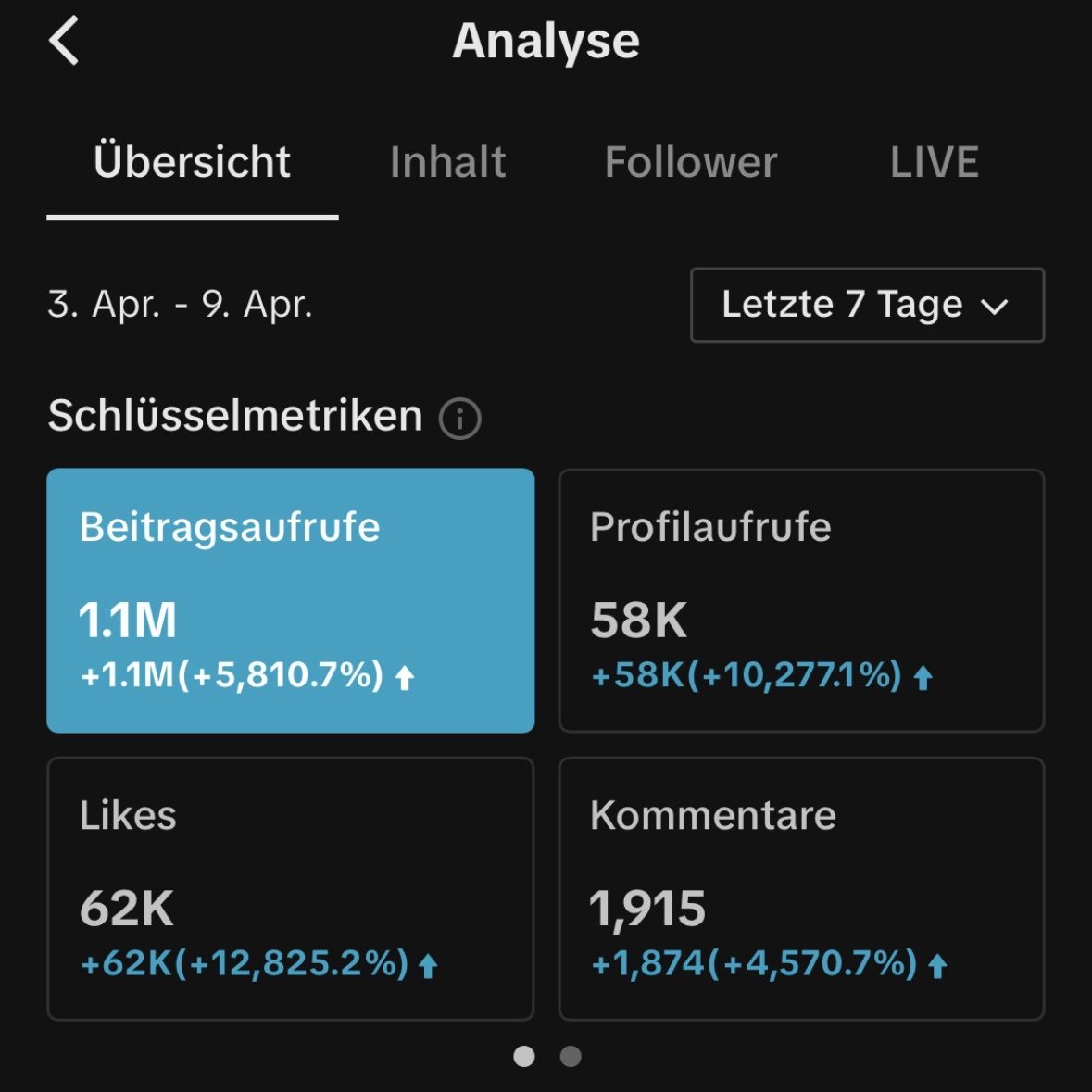Viewport: 1092px width, 1092px height.
Task: Select the Profilaufrufe metric card
Action: pos(801,600)
